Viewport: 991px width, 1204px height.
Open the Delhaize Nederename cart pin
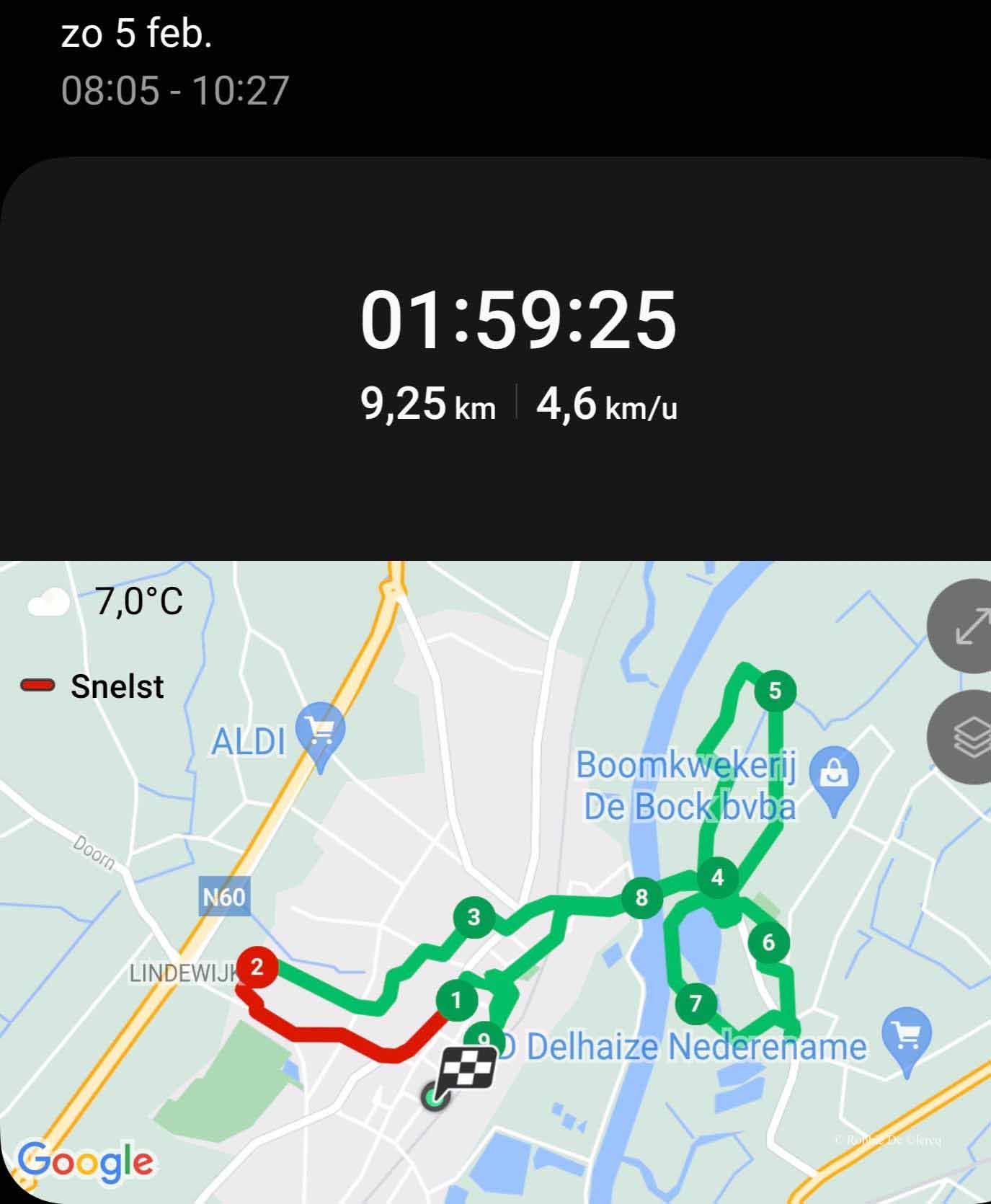907,1038
